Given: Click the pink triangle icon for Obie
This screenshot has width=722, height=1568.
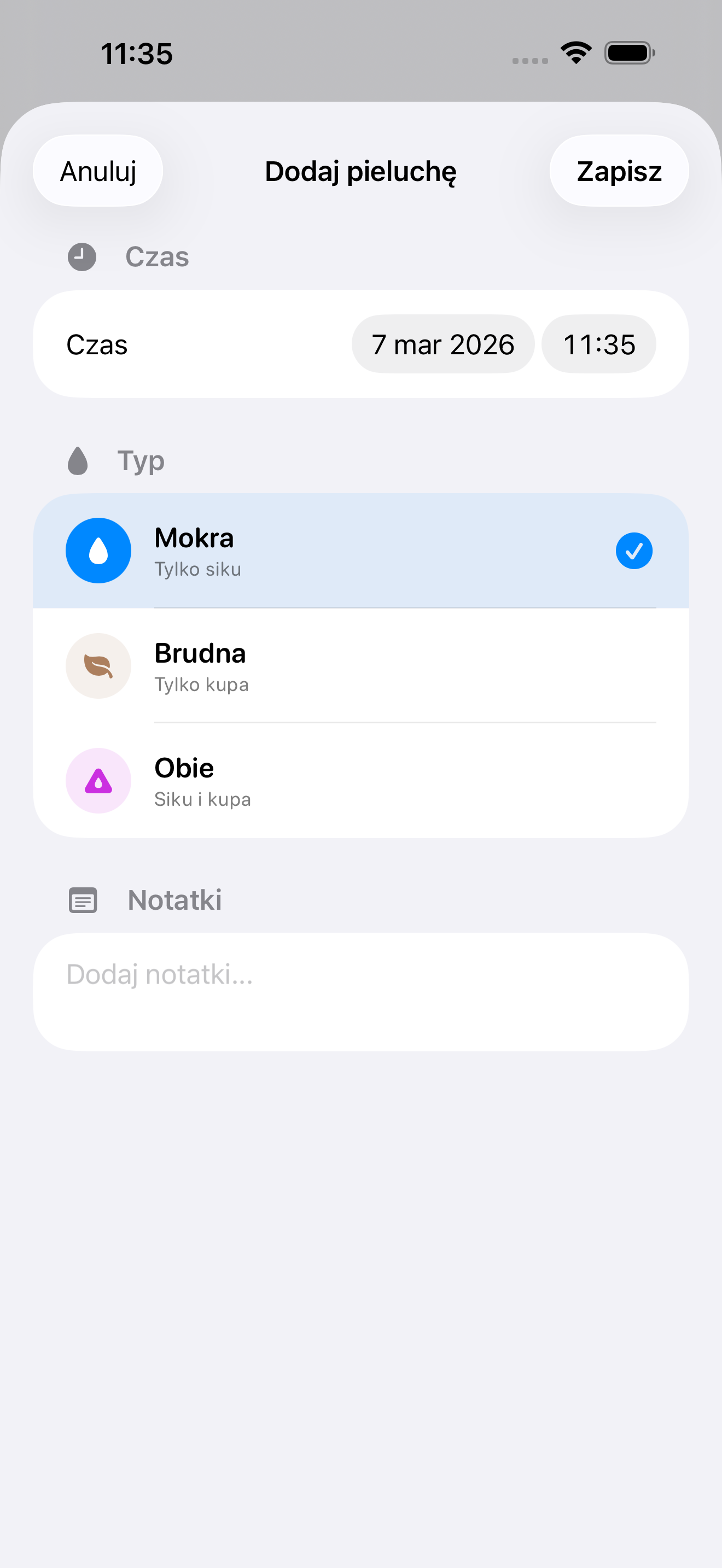Looking at the screenshot, I should (98, 780).
